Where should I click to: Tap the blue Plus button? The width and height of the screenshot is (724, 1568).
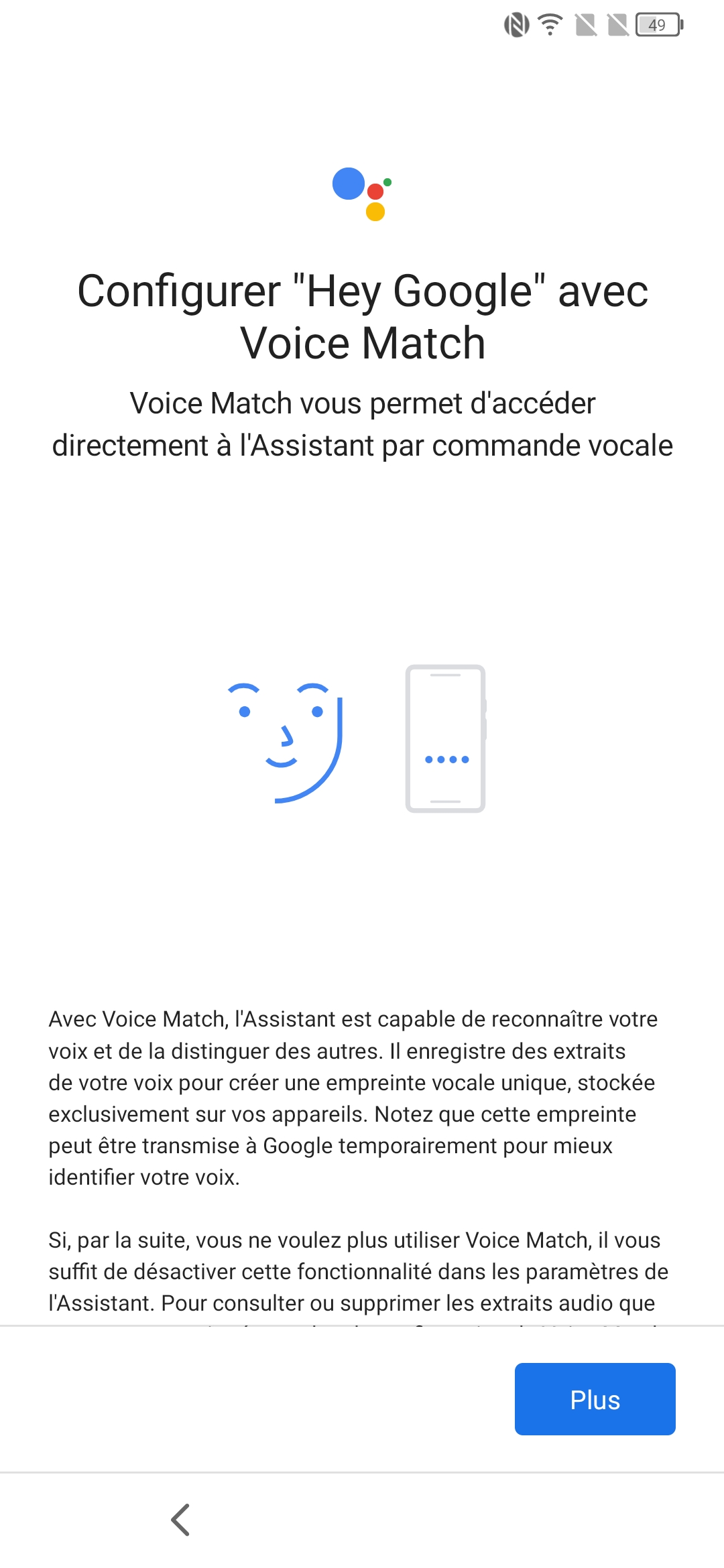click(x=595, y=1399)
